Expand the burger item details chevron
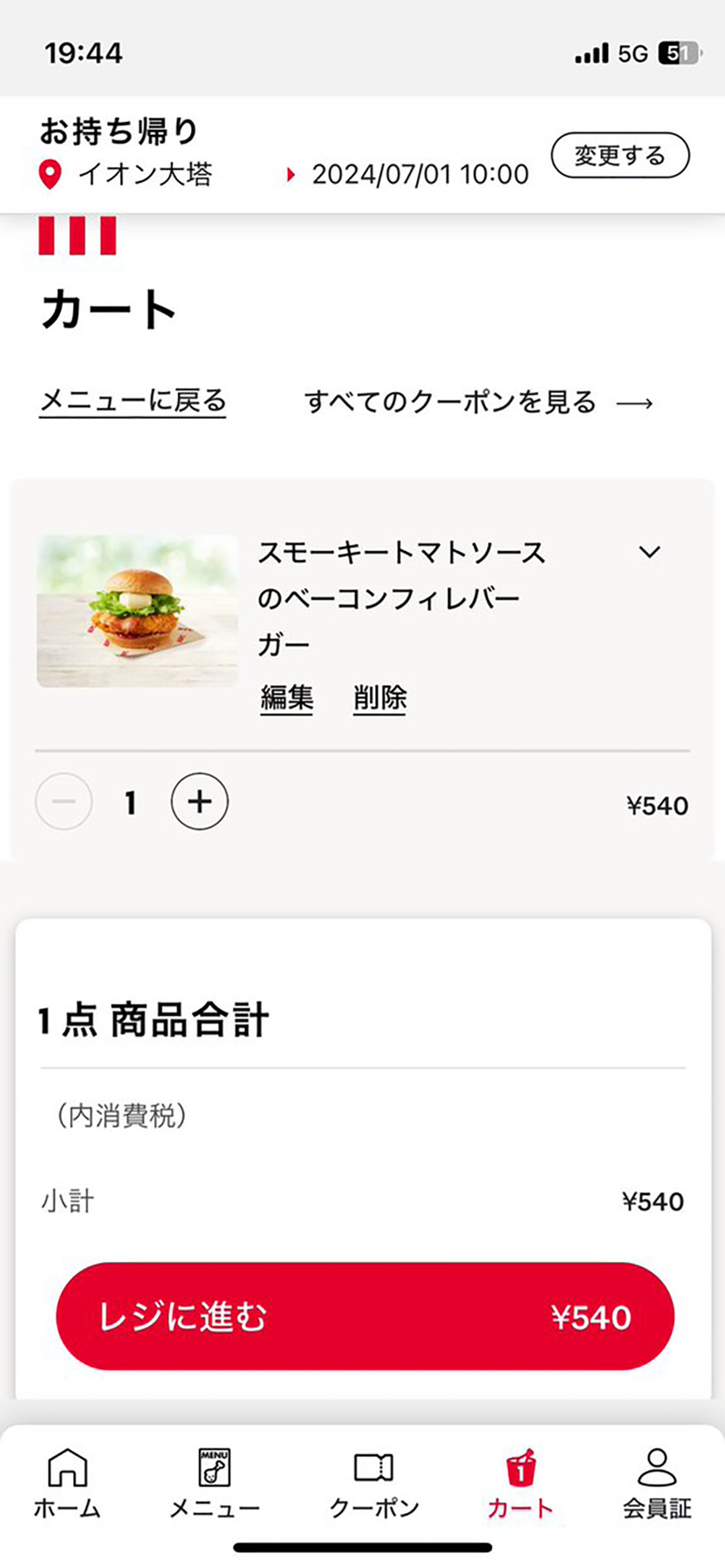The width and height of the screenshot is (725, 1568). pyautogui.click(x=650, y=552)
